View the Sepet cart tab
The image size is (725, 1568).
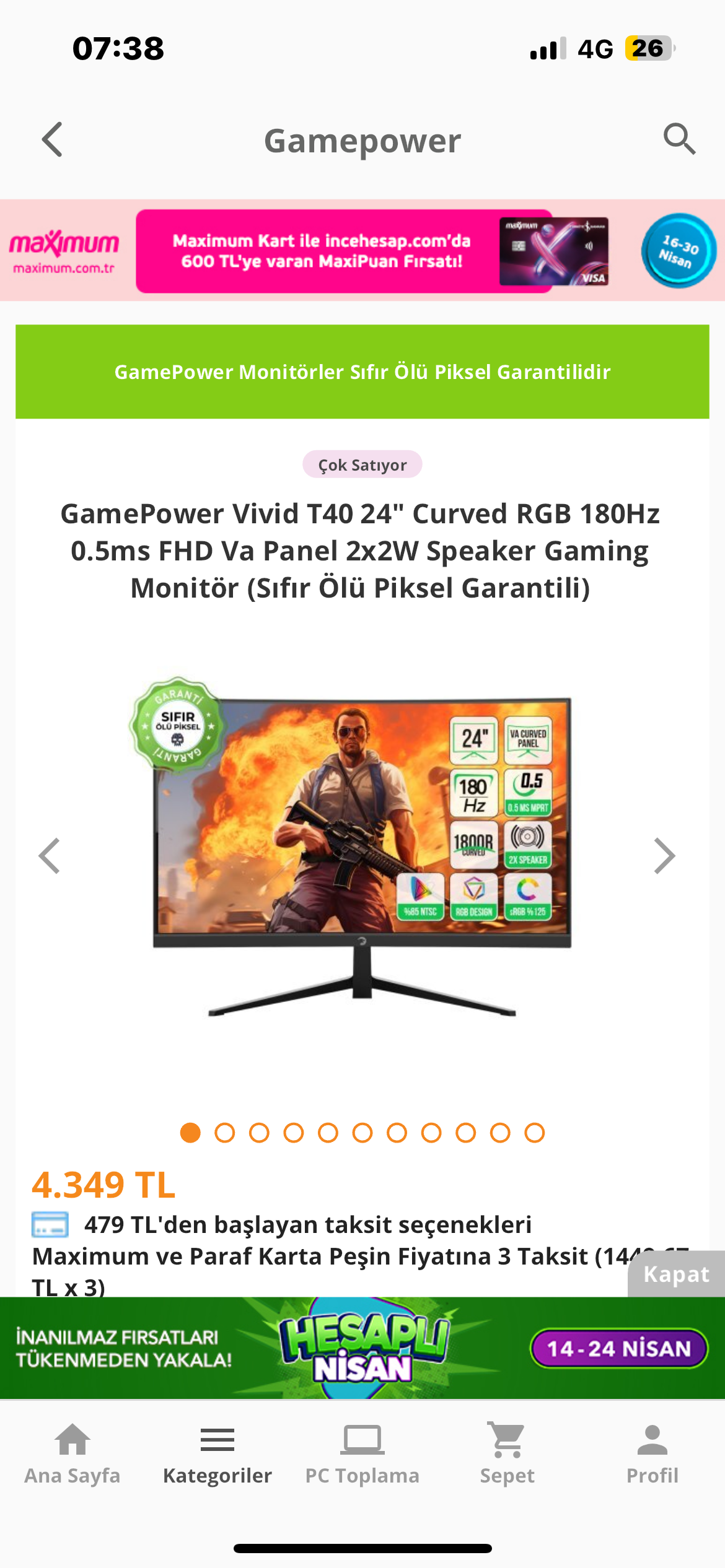click(507, 1454)
